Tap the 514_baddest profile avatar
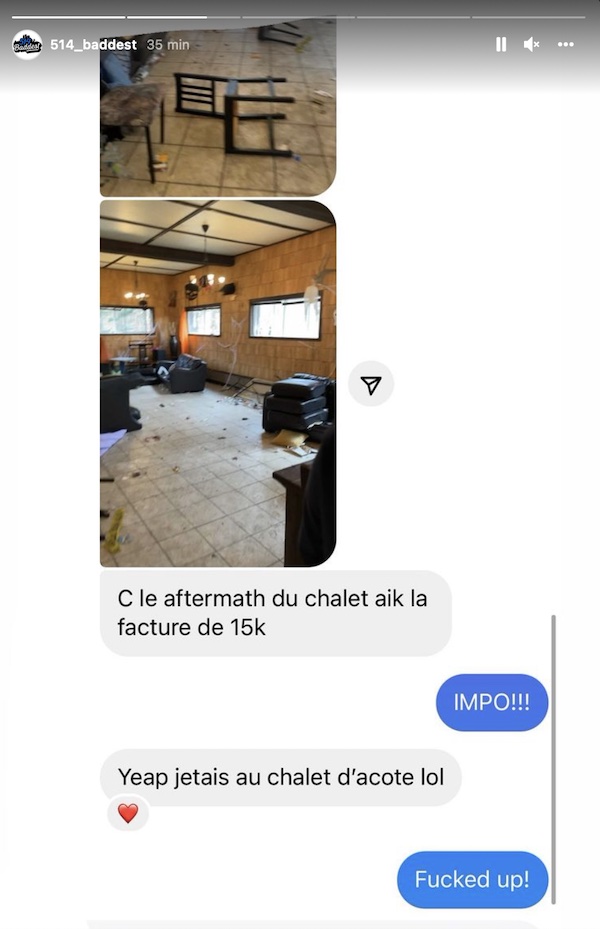 click(x=27, y=45)
